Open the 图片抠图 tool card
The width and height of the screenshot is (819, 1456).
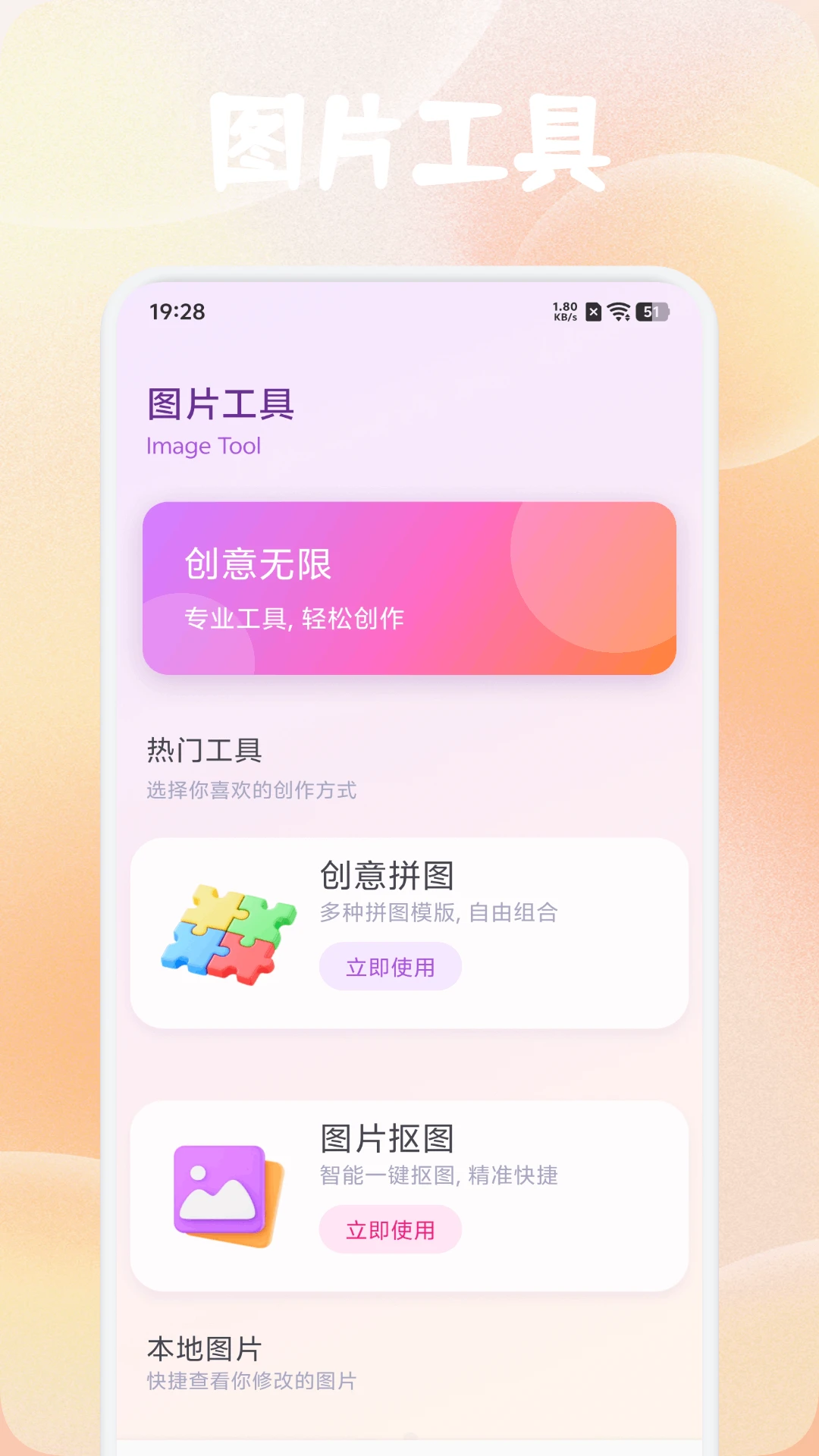point(409,1193)
